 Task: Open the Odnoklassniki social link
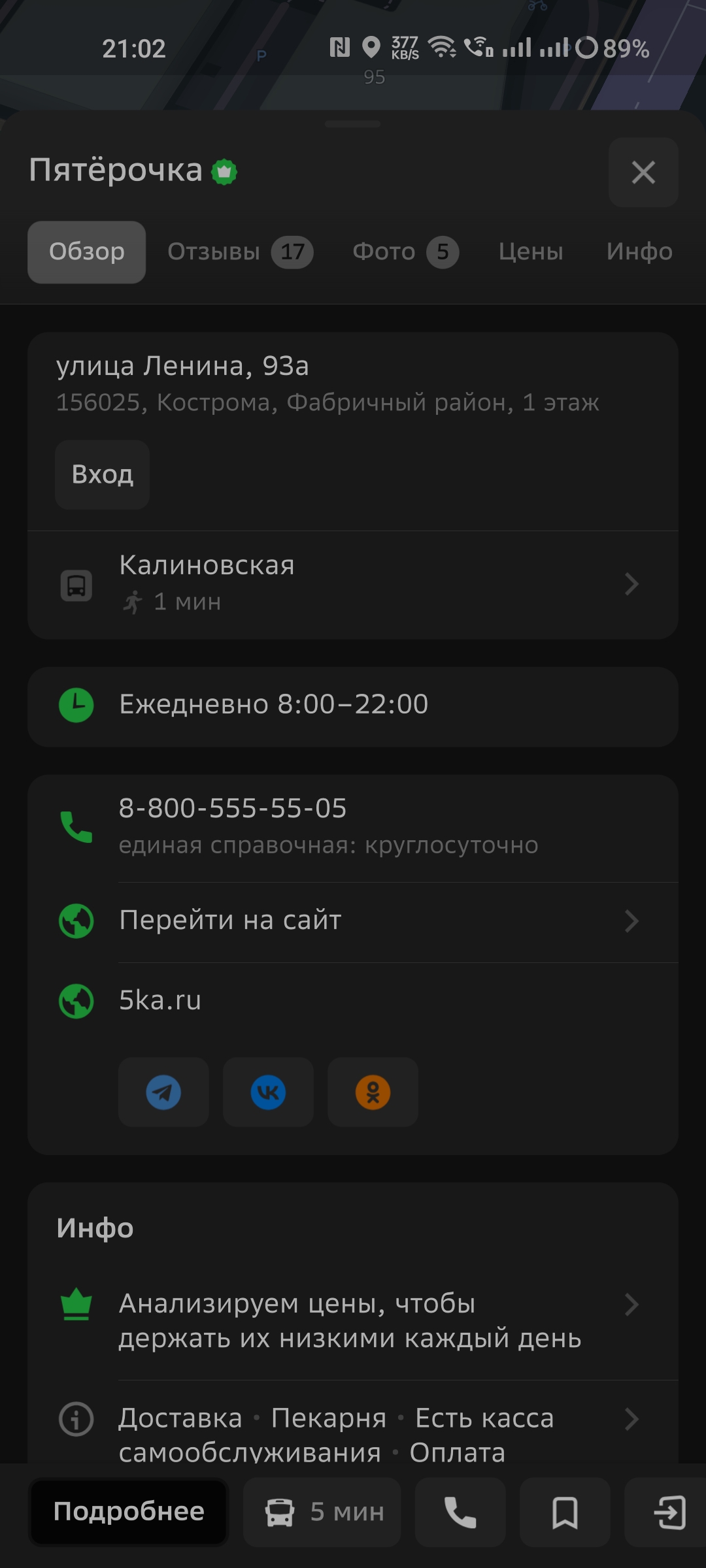373,1092
